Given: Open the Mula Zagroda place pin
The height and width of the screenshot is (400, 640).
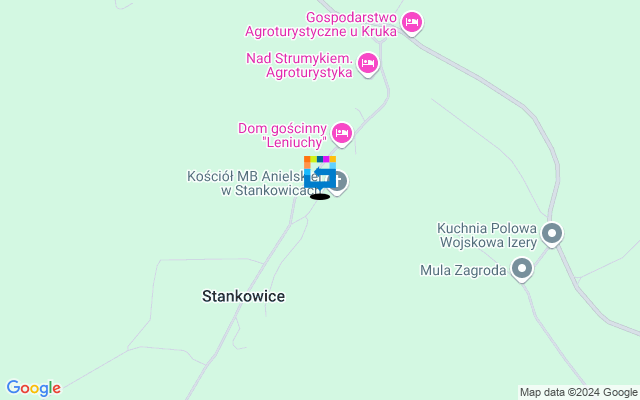Looking at the screenshot, I should pos(521,268).
